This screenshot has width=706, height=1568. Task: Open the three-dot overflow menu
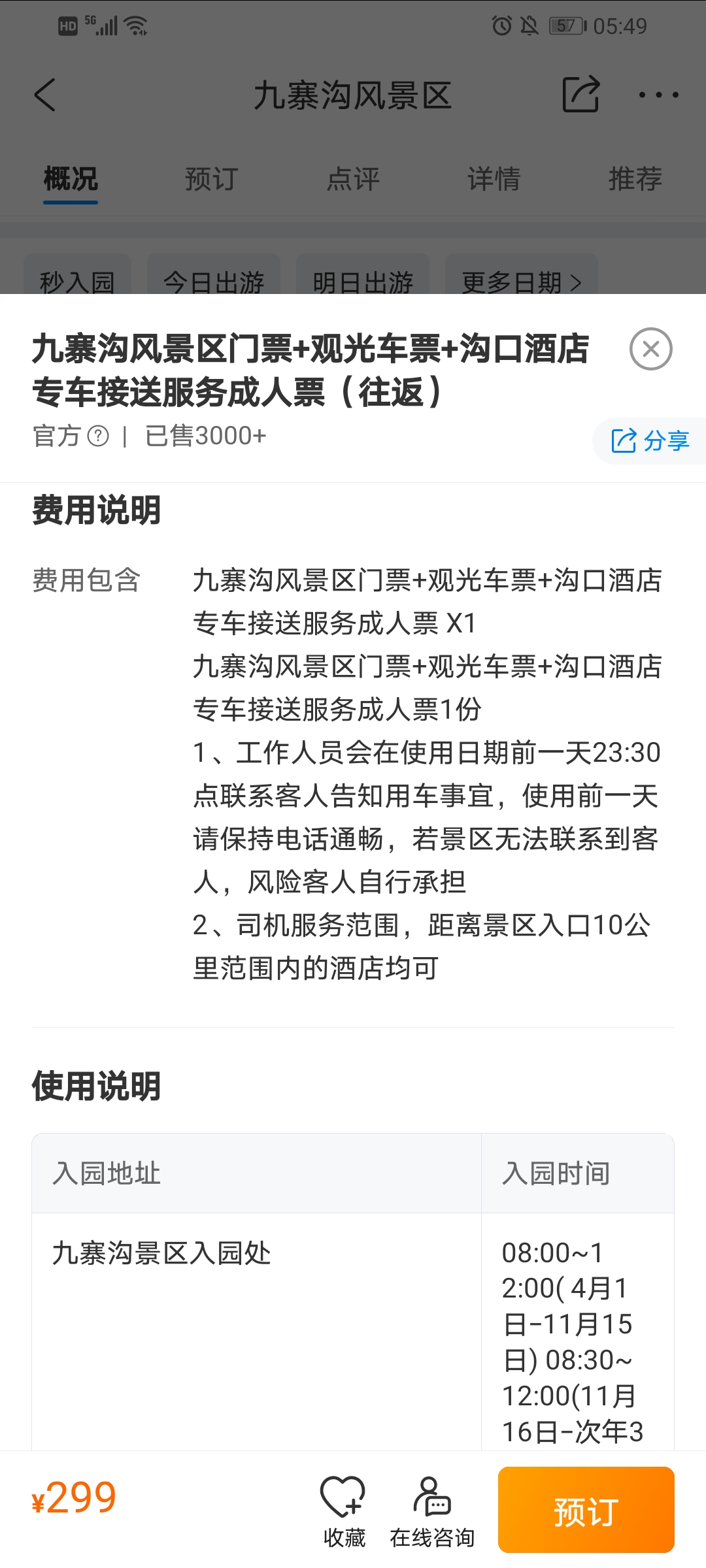658,95
